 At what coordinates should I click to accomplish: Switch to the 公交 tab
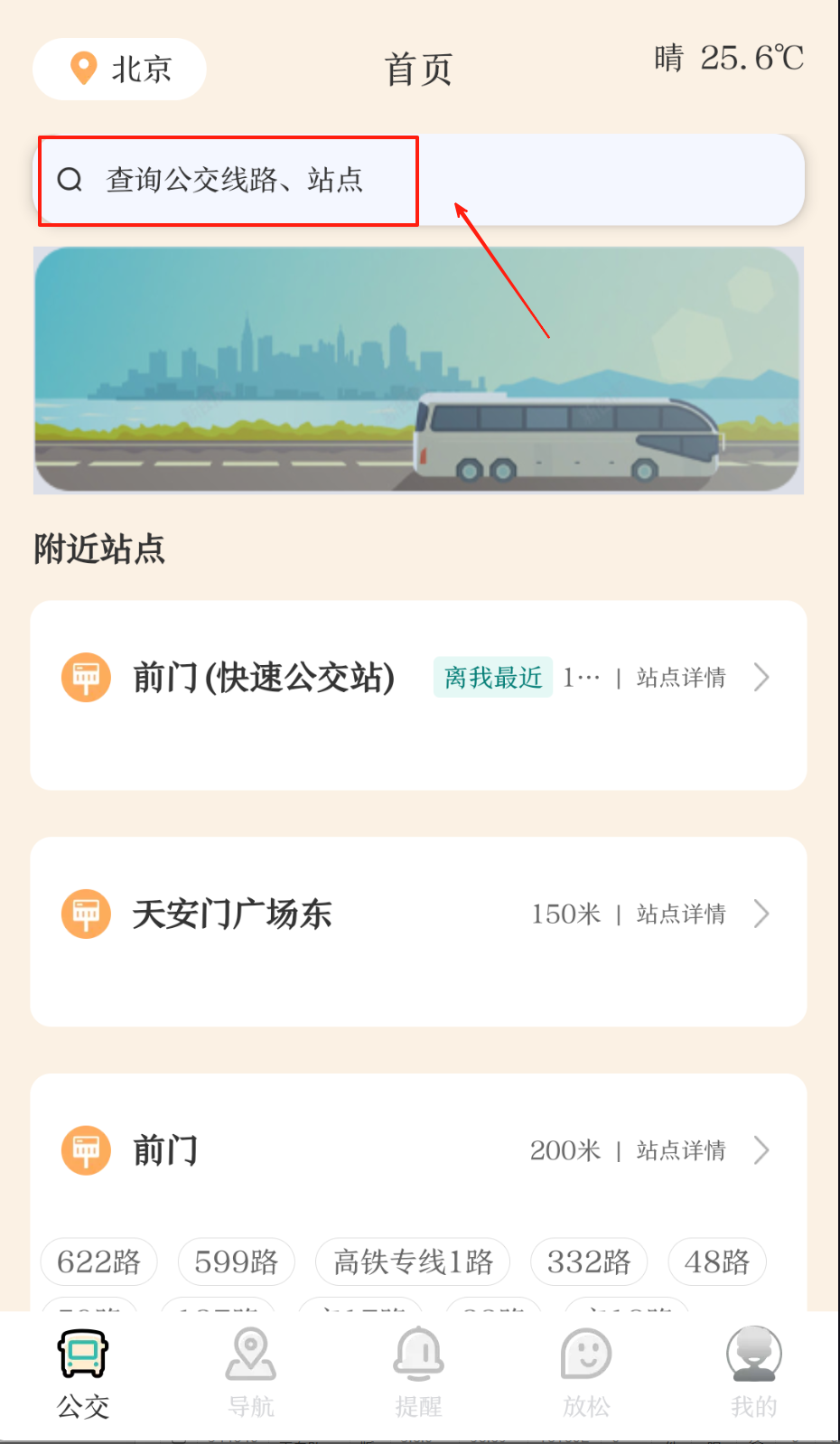click(x=83, y=1374)
